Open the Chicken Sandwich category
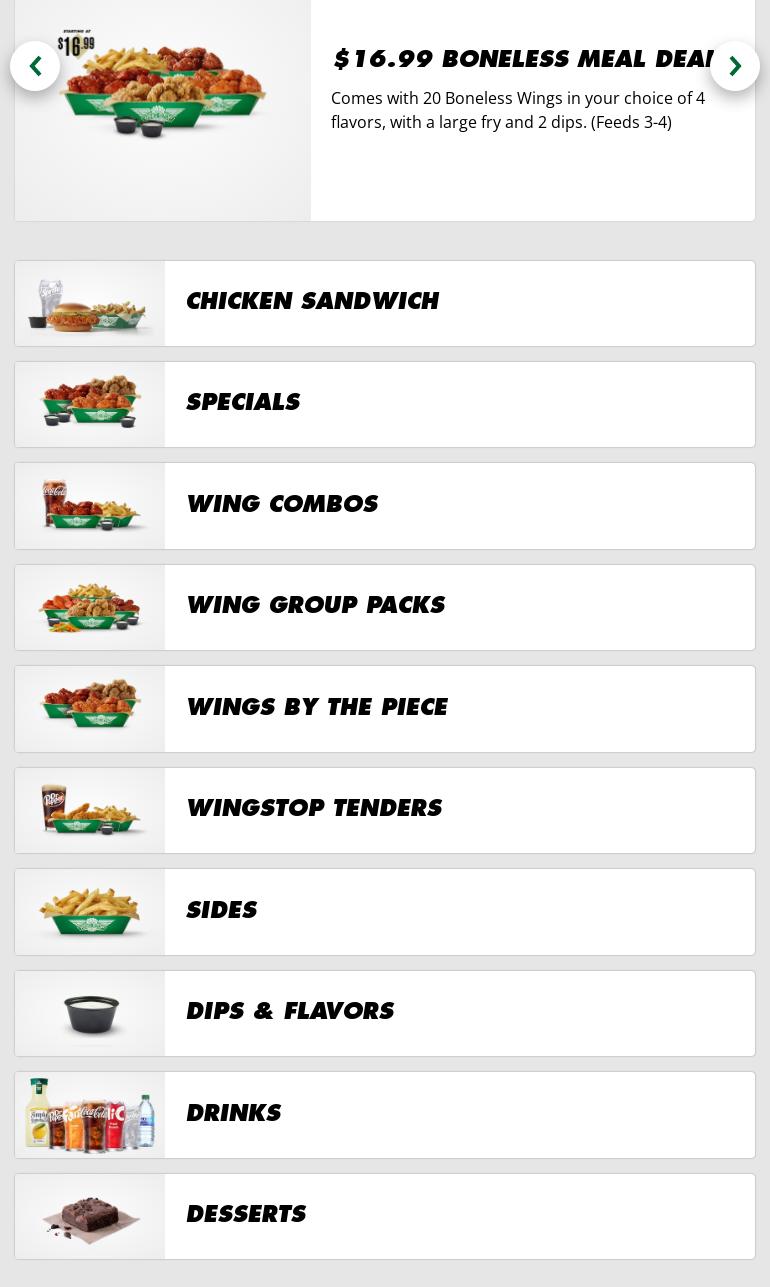Screen dimensions: 770x1287 (385, 303)
